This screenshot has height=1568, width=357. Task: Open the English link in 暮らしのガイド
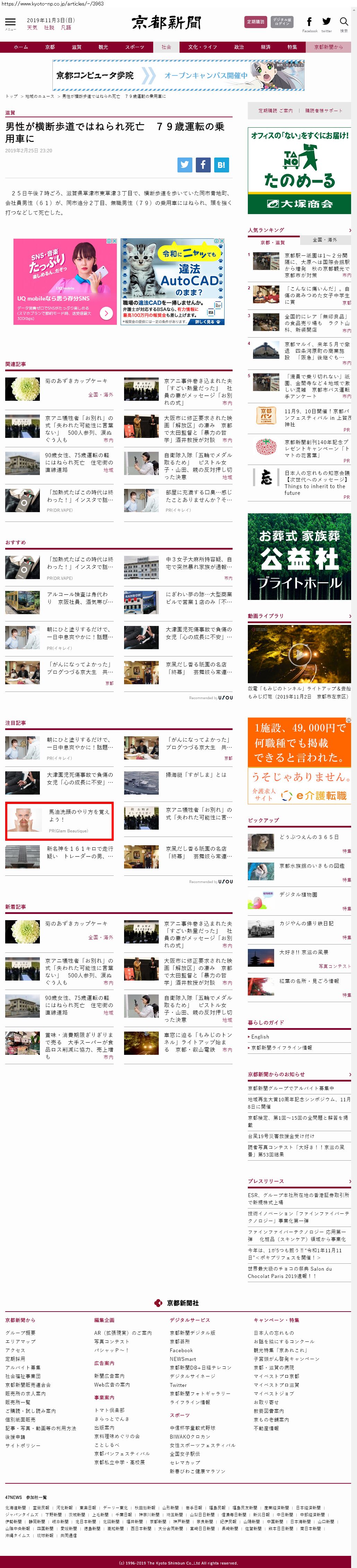(260, 1037)
